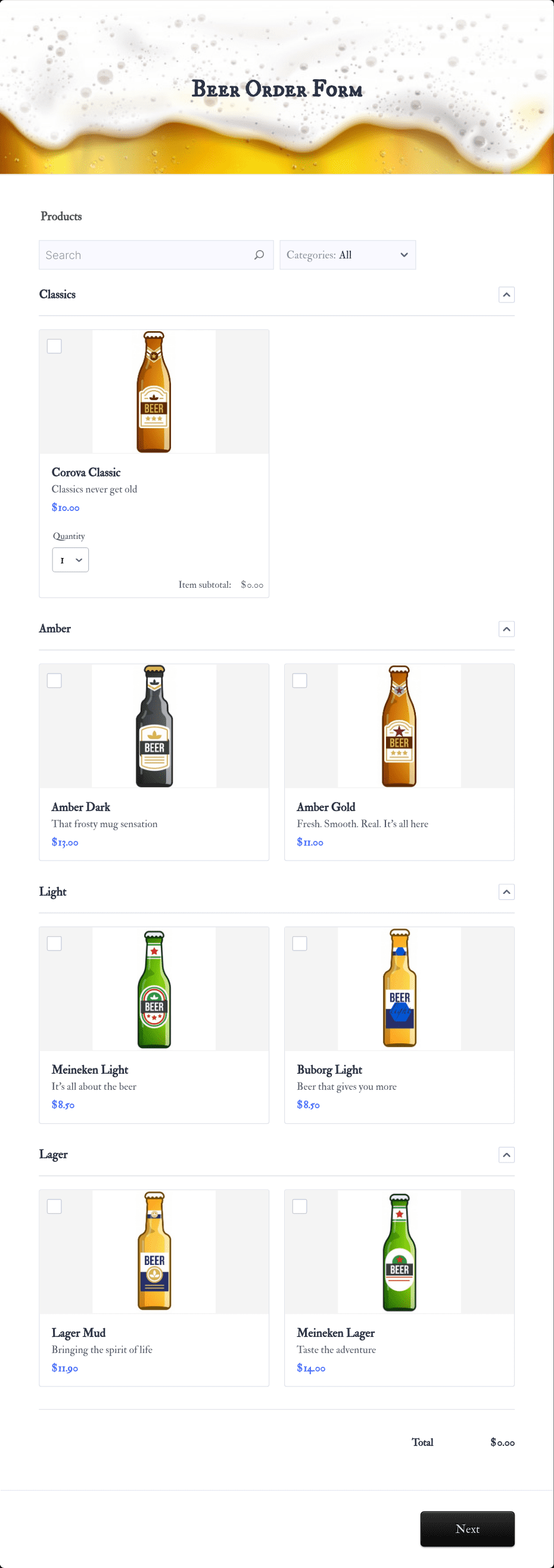Click the Corova Classic bottle image
554x1568 pixels.
point(154,391)
